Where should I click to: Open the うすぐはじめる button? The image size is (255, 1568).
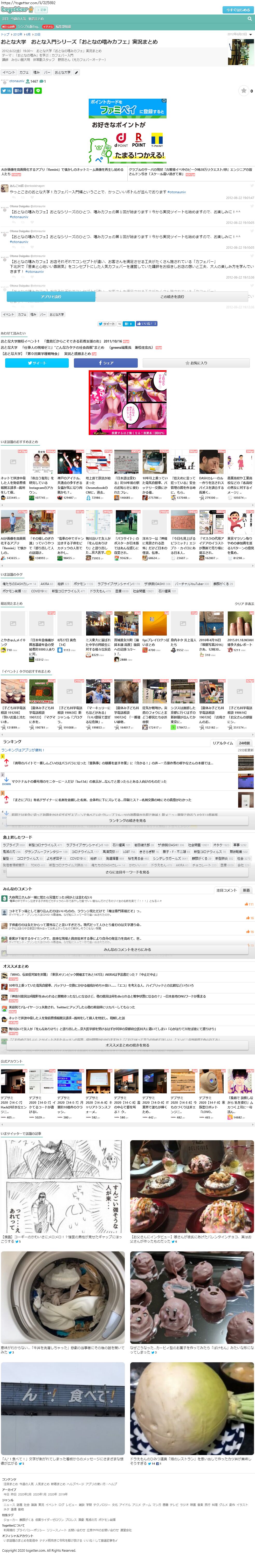pos(238,10)
